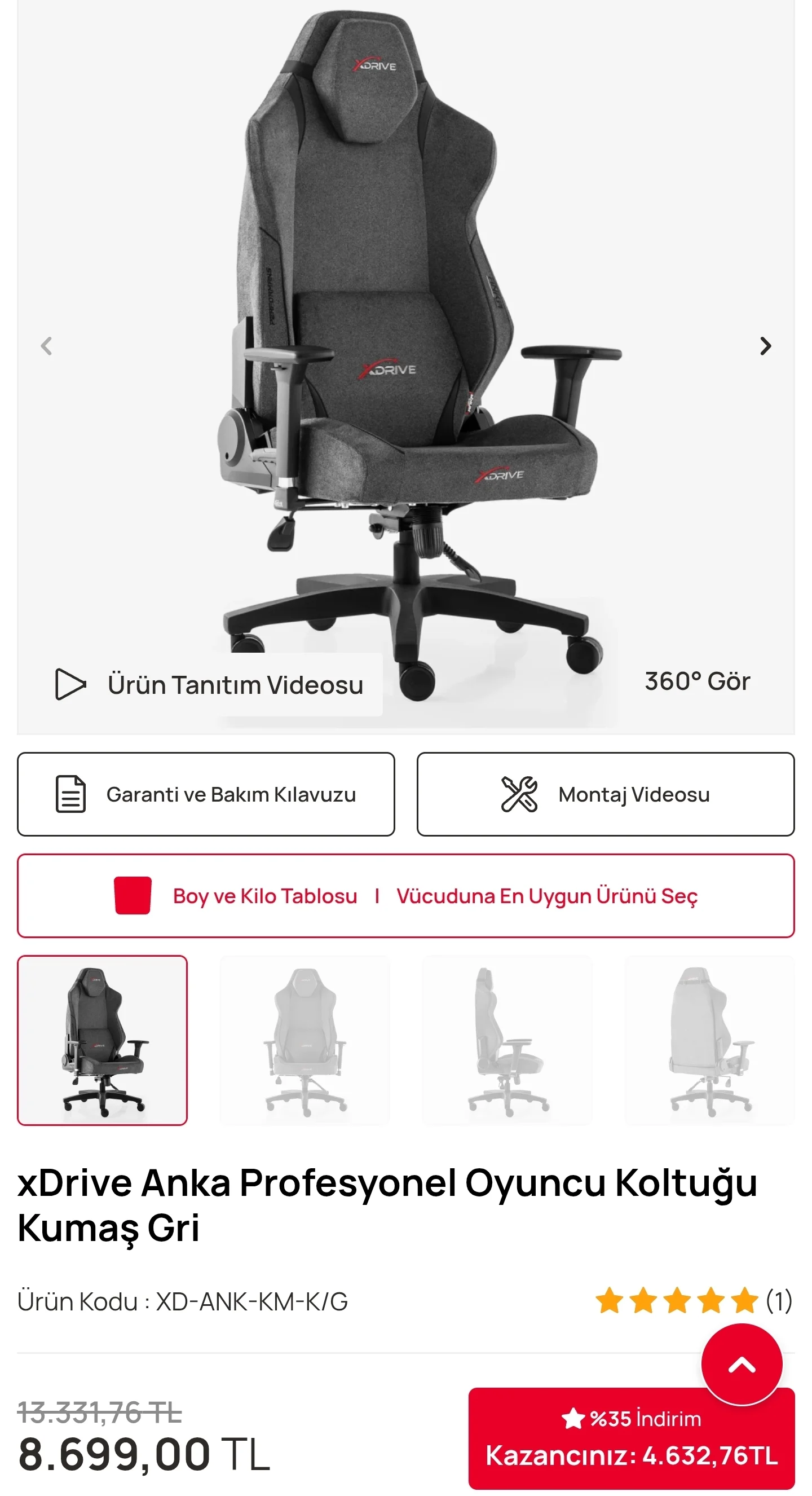Select the side-view chair thumbnail
The image size is (812, 1496).
(x=507, y=1040)
